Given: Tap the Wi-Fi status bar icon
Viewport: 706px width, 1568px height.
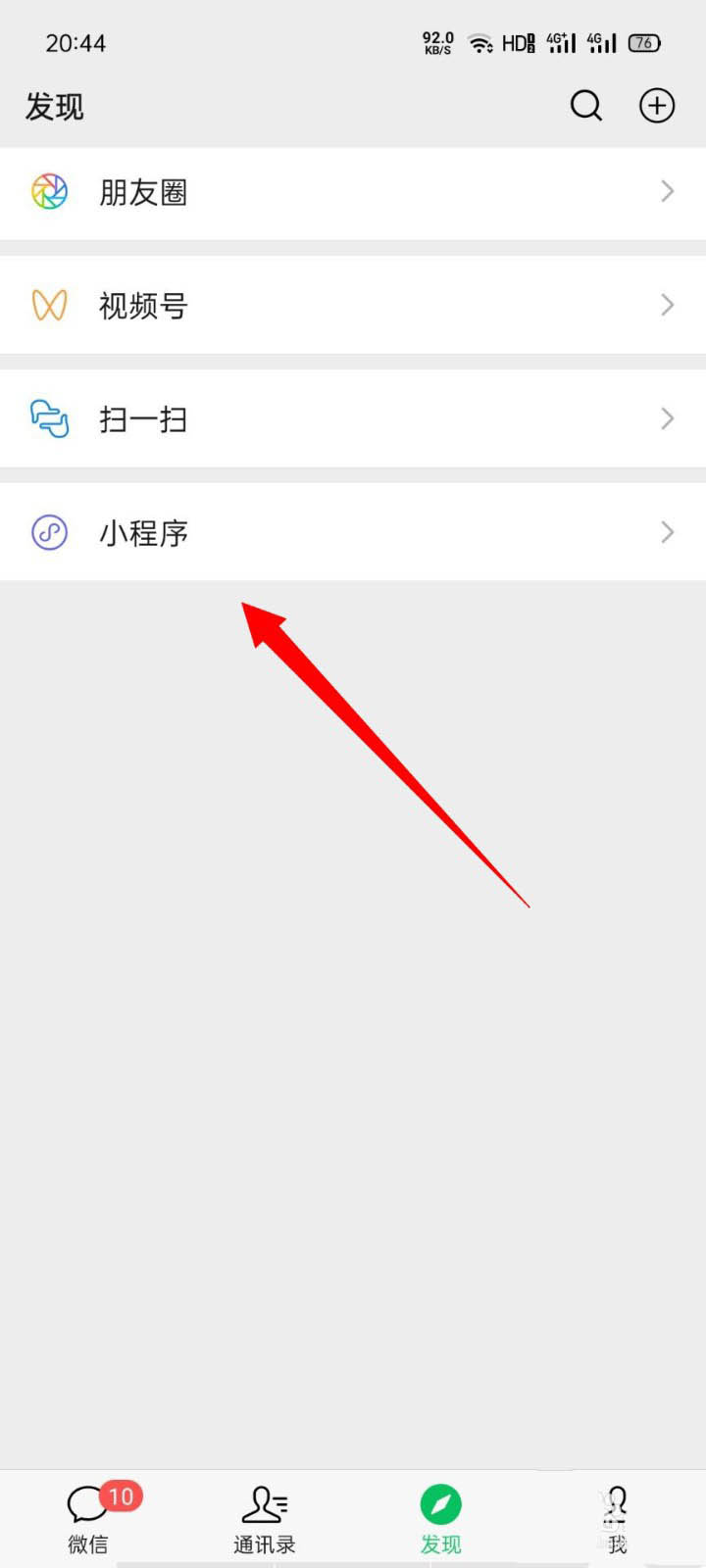Looking at the screenshot, I should [x=479, y=42].
